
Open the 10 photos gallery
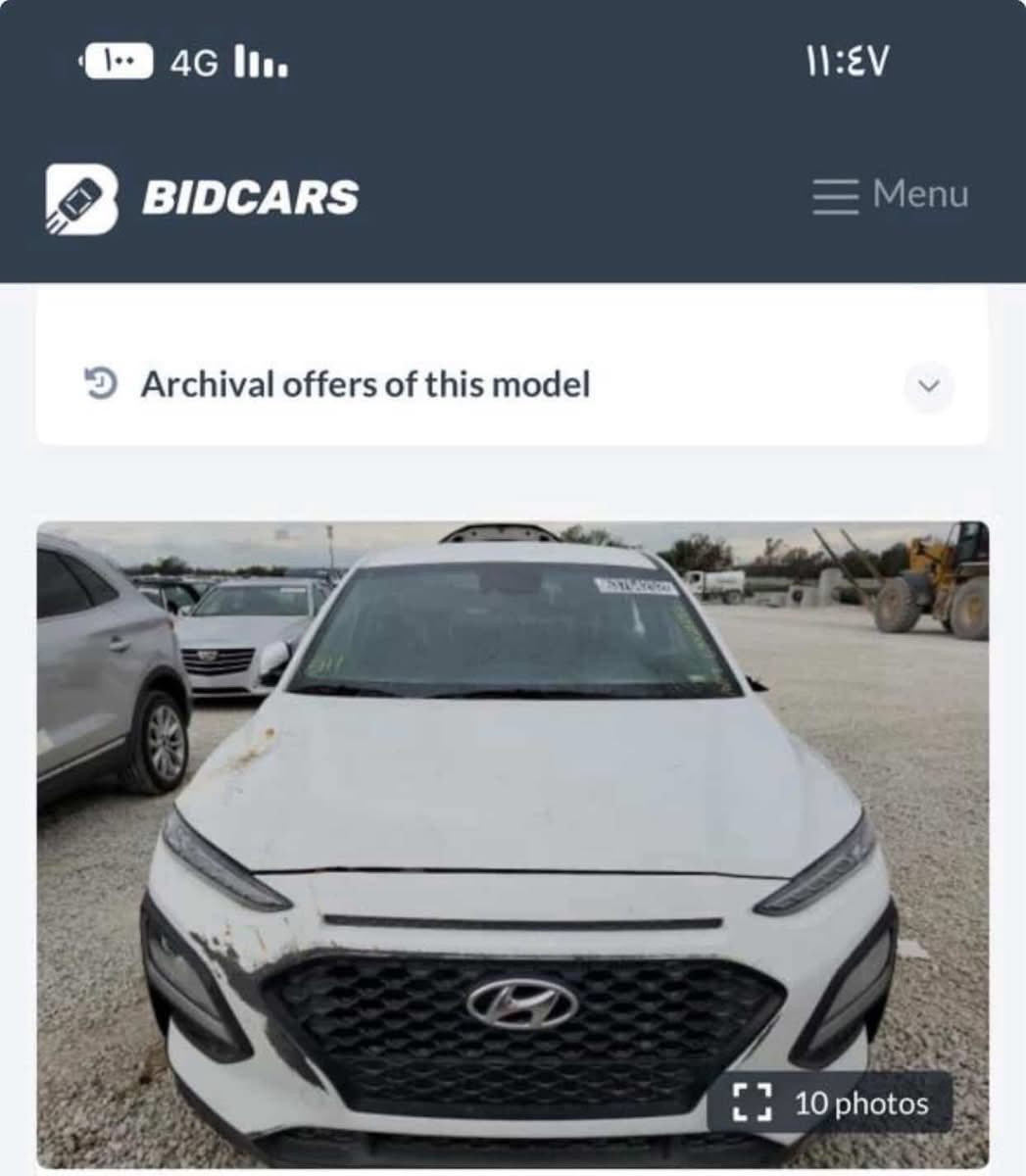tap(830, 1103)
